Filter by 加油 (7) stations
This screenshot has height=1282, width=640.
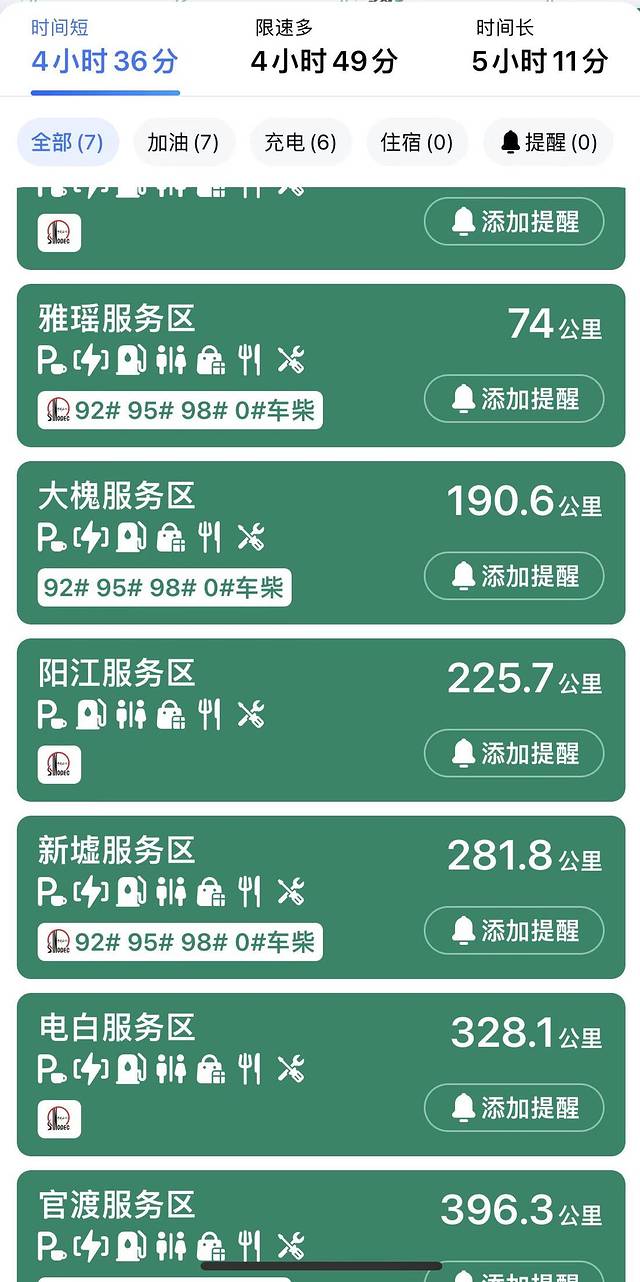pos(183,142)
